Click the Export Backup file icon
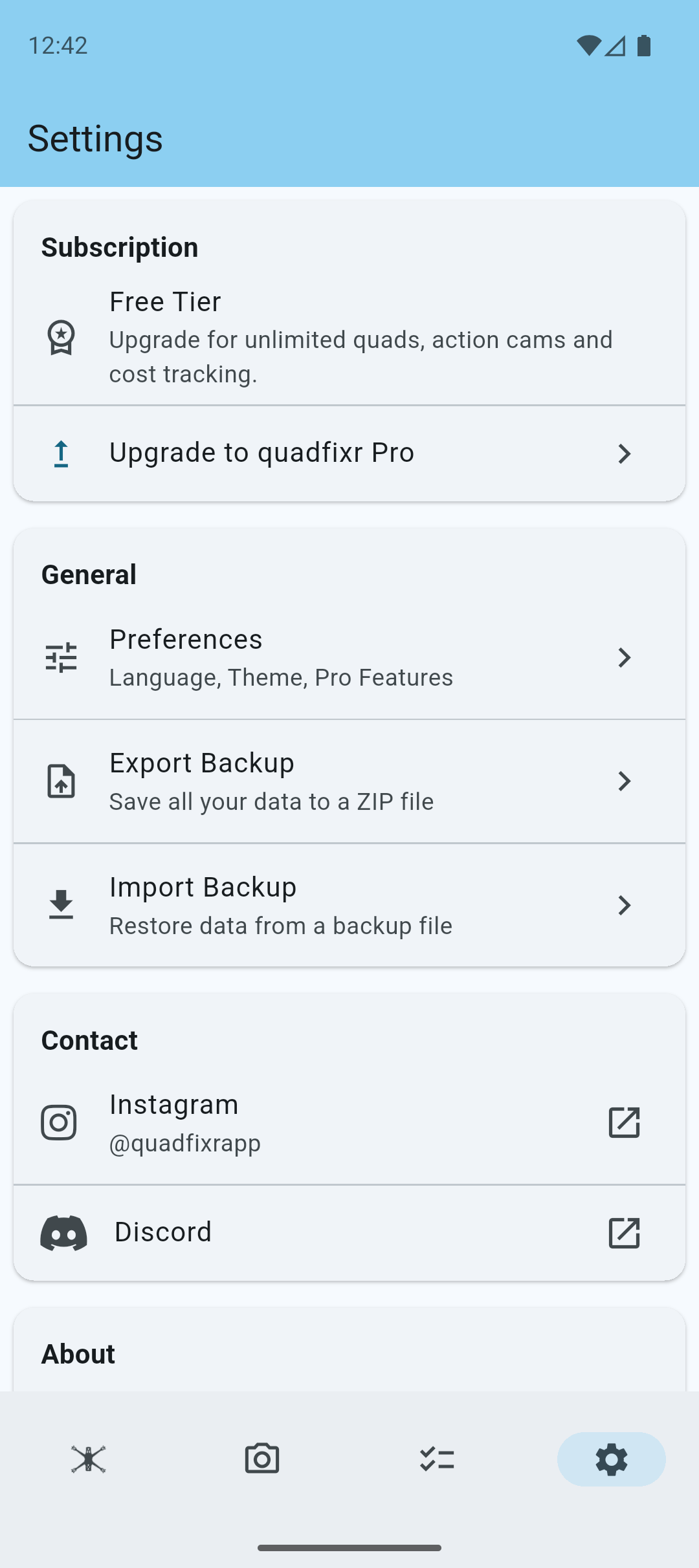 pos(60,781)
